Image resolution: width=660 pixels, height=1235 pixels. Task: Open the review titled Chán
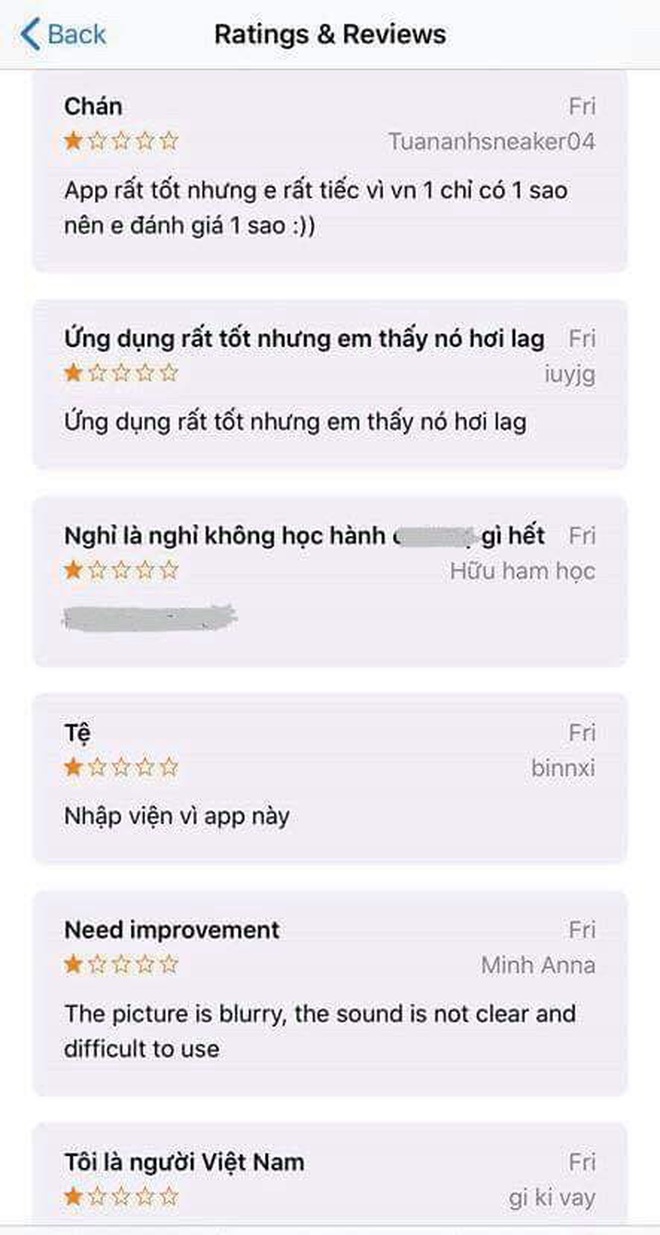point(330,170)
